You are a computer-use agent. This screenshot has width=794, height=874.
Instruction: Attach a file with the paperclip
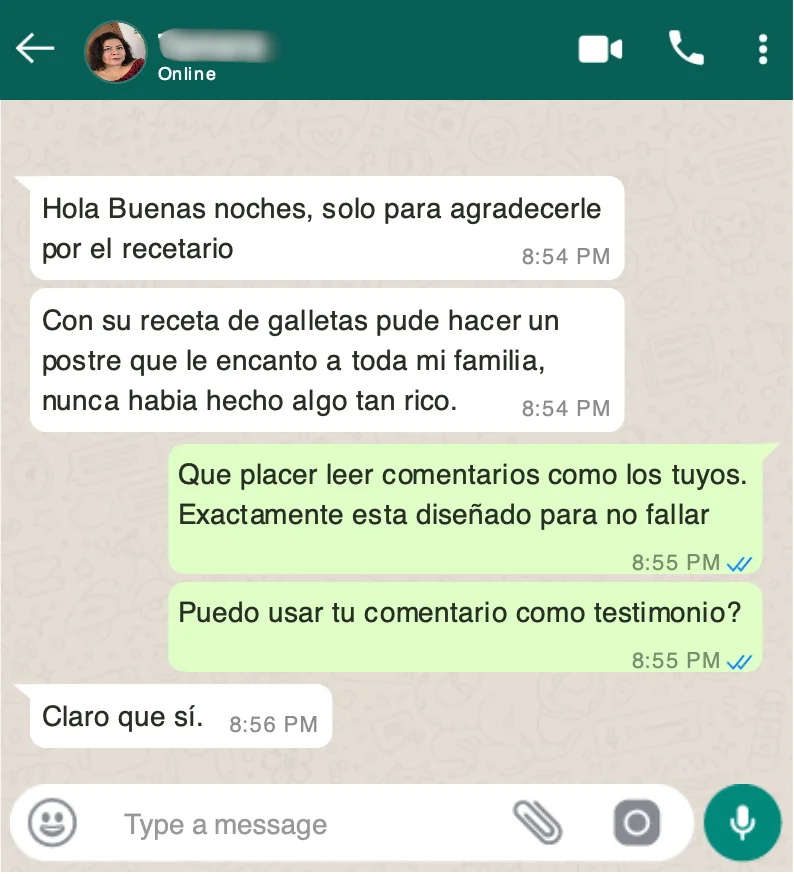click(537, 823)
